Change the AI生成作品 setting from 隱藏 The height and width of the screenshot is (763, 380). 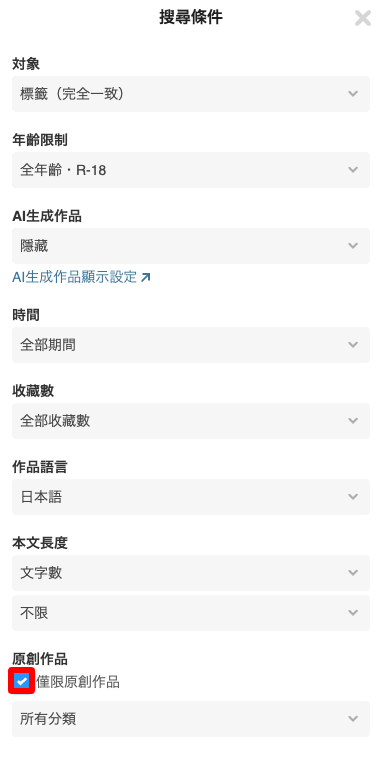(191, 246)
